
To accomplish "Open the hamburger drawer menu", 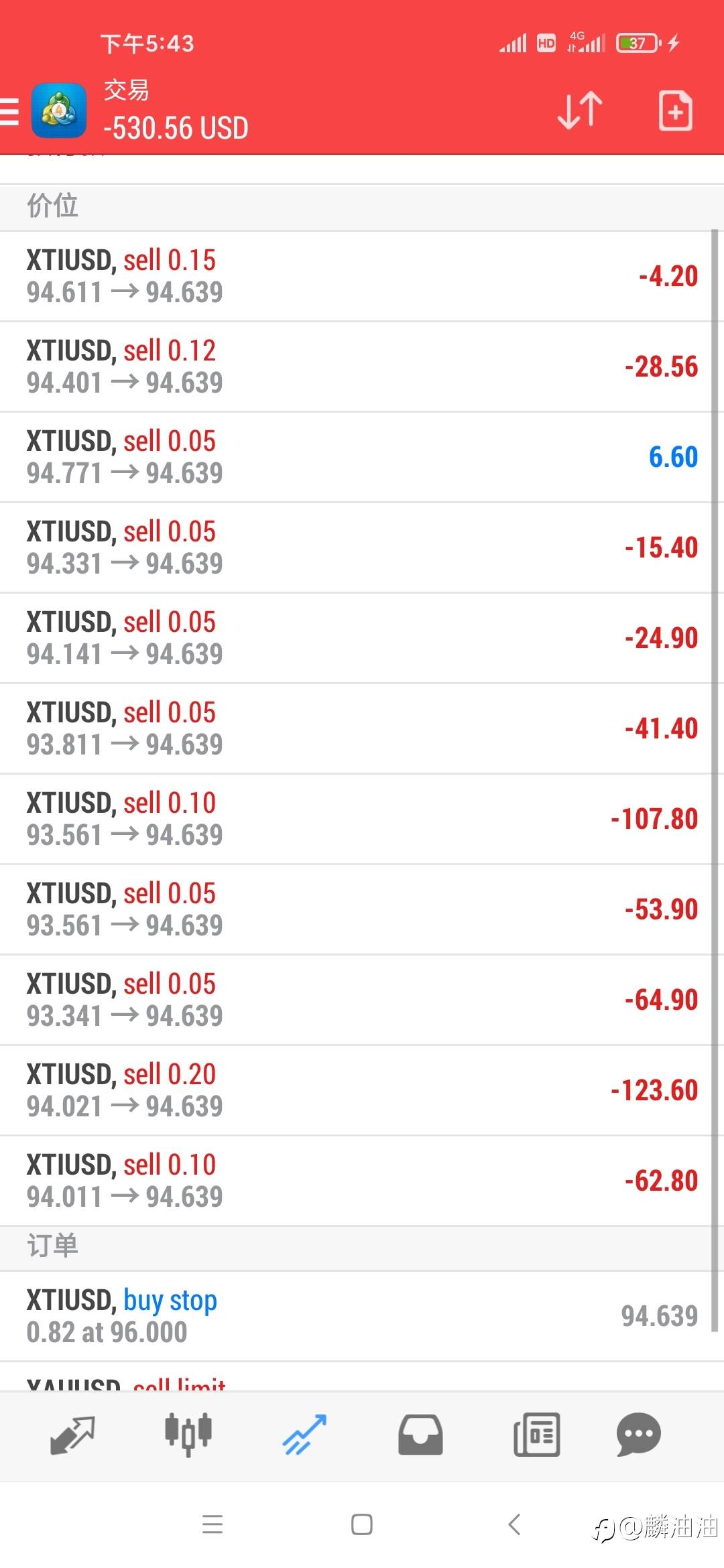I will pyautogui.click(x=9, y=111).
